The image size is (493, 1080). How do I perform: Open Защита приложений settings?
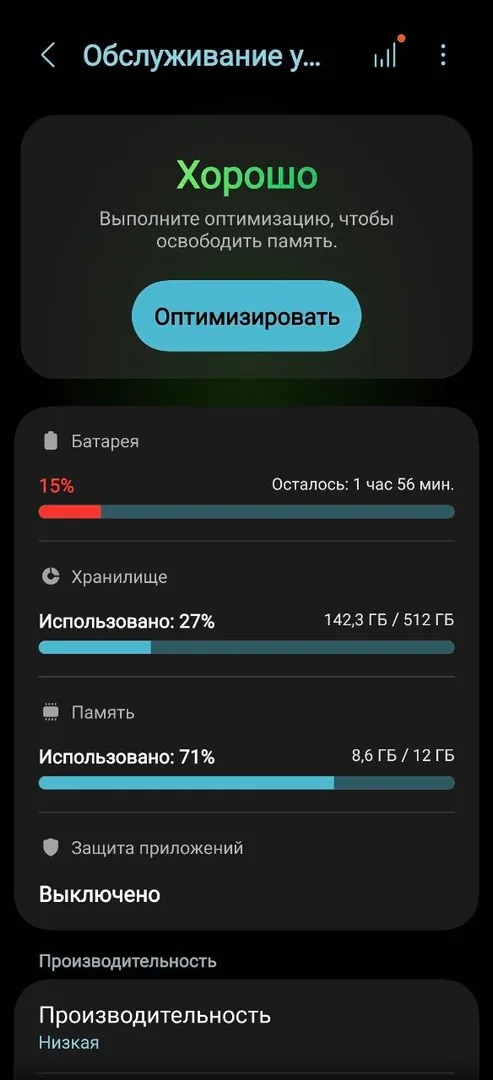[246, 871]
